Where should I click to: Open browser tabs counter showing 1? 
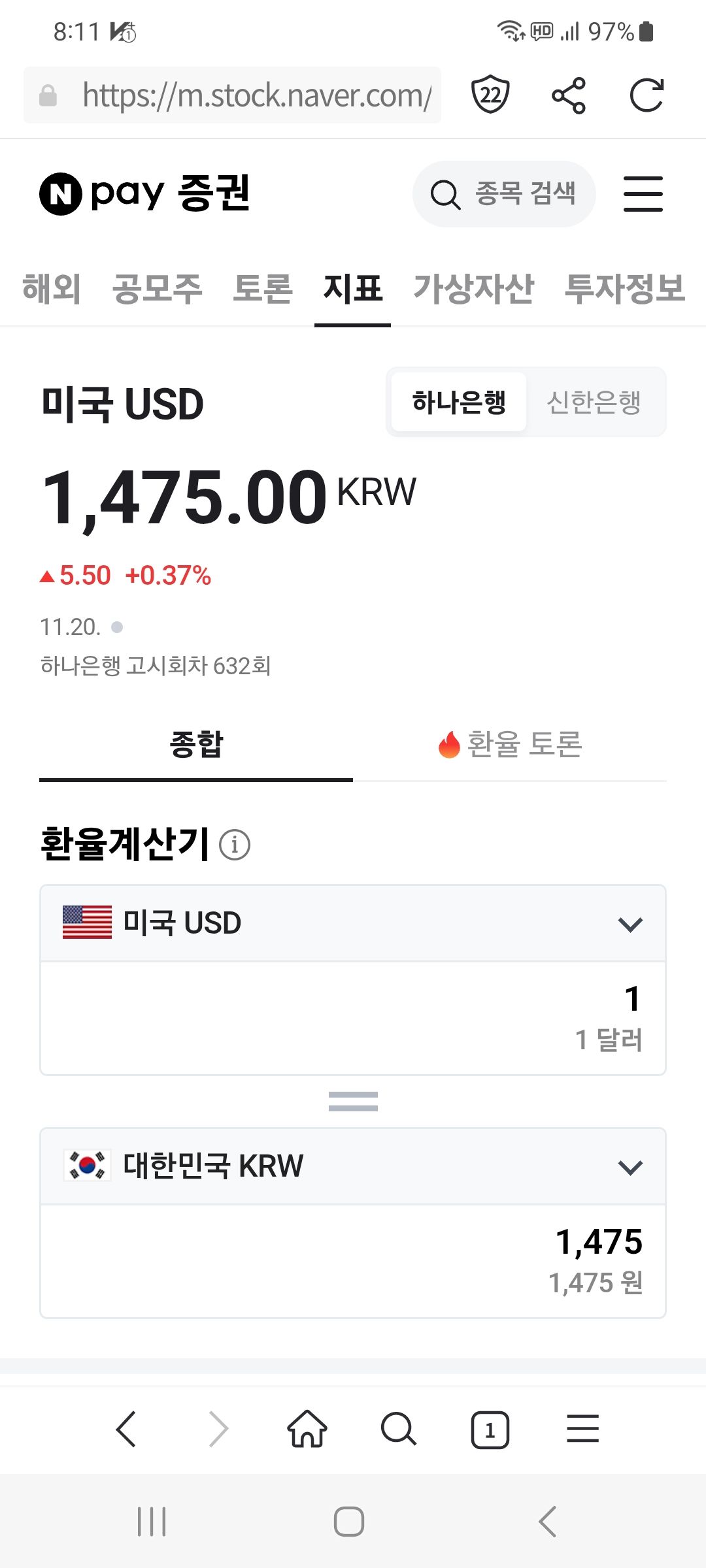pos(490,1429)
